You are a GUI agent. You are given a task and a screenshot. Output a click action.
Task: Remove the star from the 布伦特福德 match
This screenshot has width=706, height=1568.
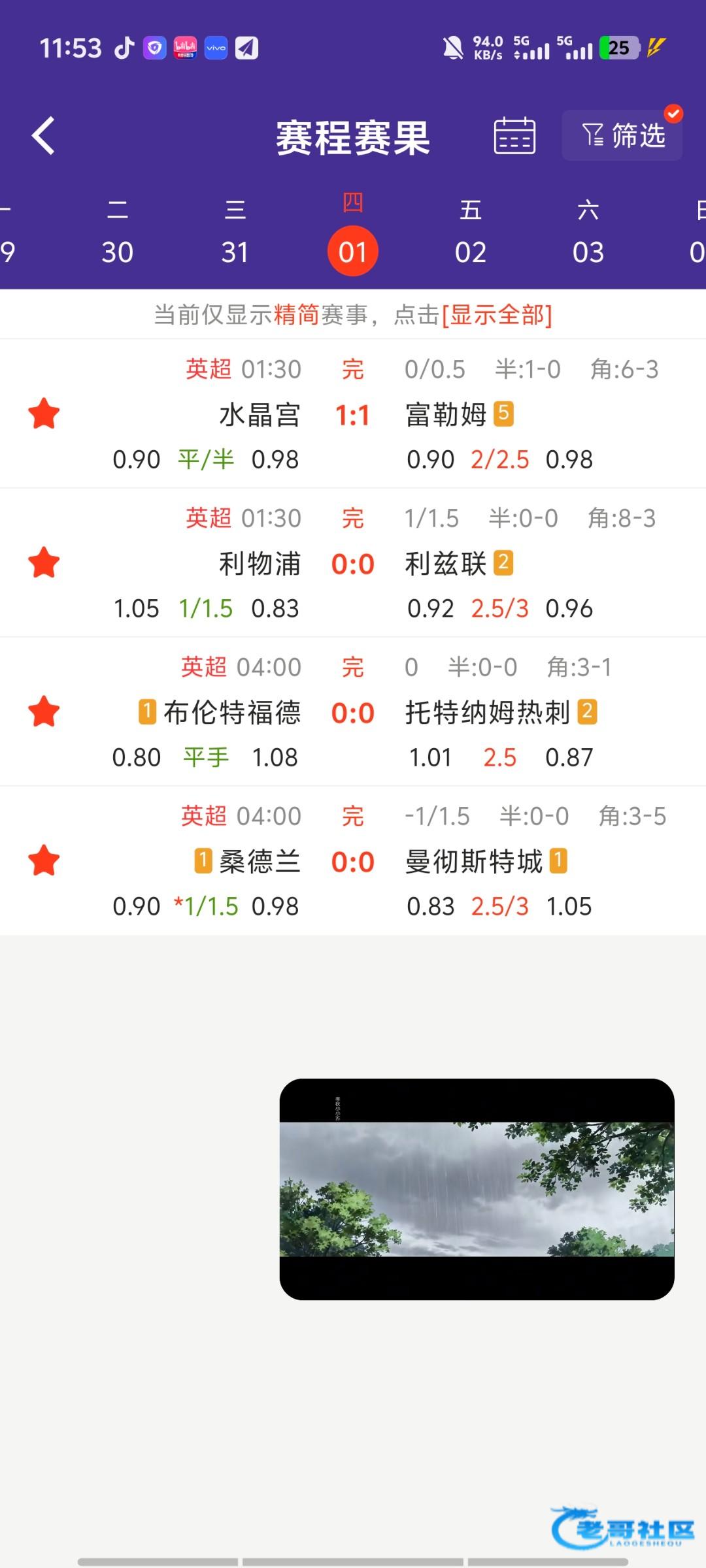44,712
